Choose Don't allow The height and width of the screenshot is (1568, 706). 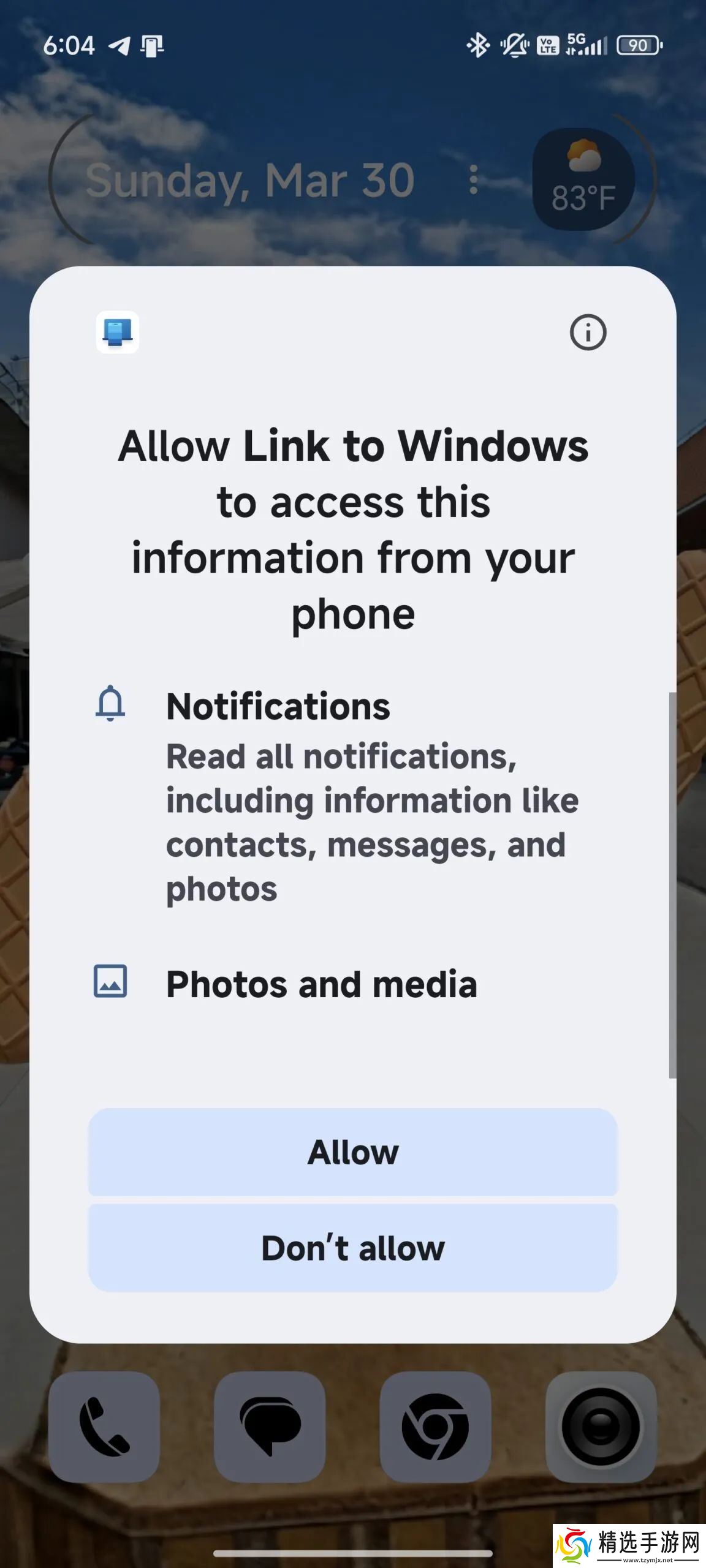(x=353, y=1248)
